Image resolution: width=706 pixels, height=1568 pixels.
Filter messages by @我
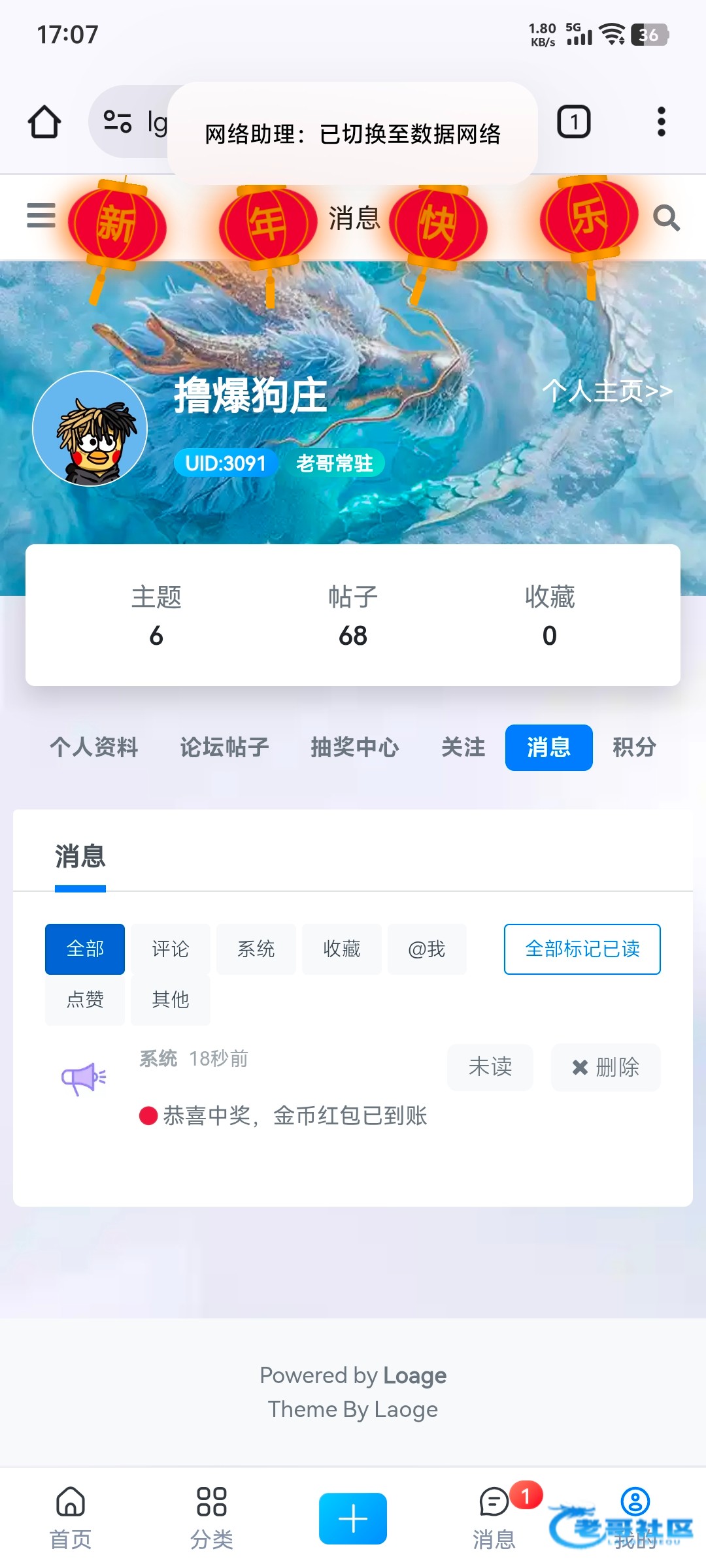click(426, 949)
